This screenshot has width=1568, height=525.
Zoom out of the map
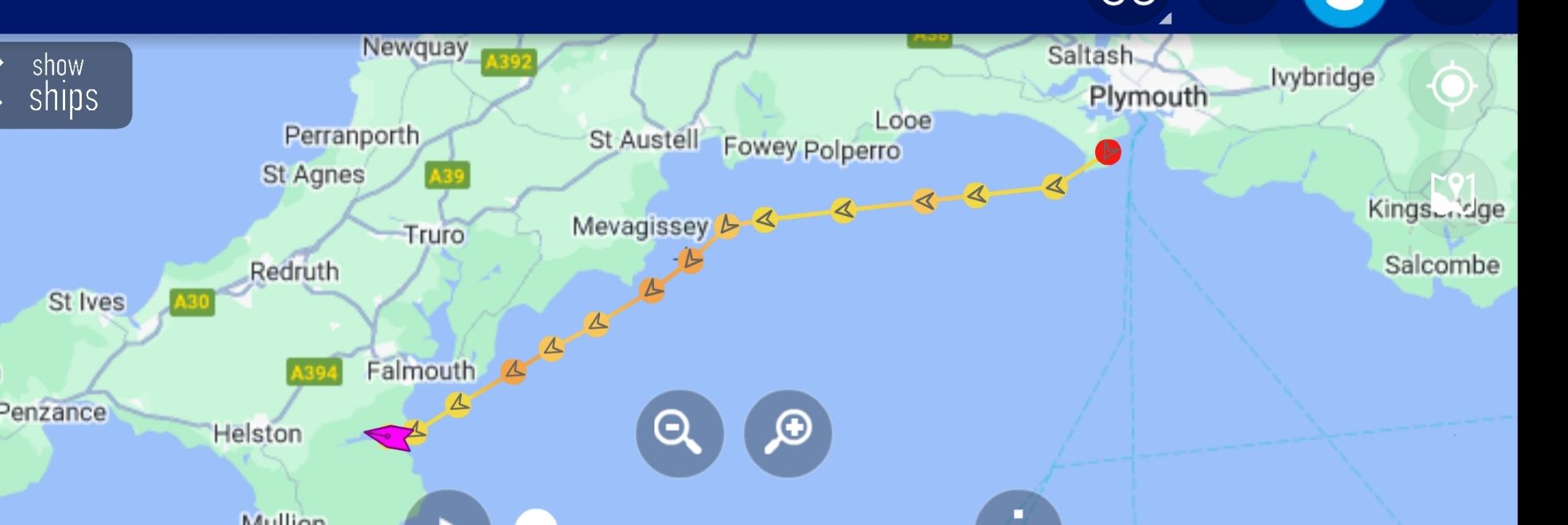click(x=679, y=433)
